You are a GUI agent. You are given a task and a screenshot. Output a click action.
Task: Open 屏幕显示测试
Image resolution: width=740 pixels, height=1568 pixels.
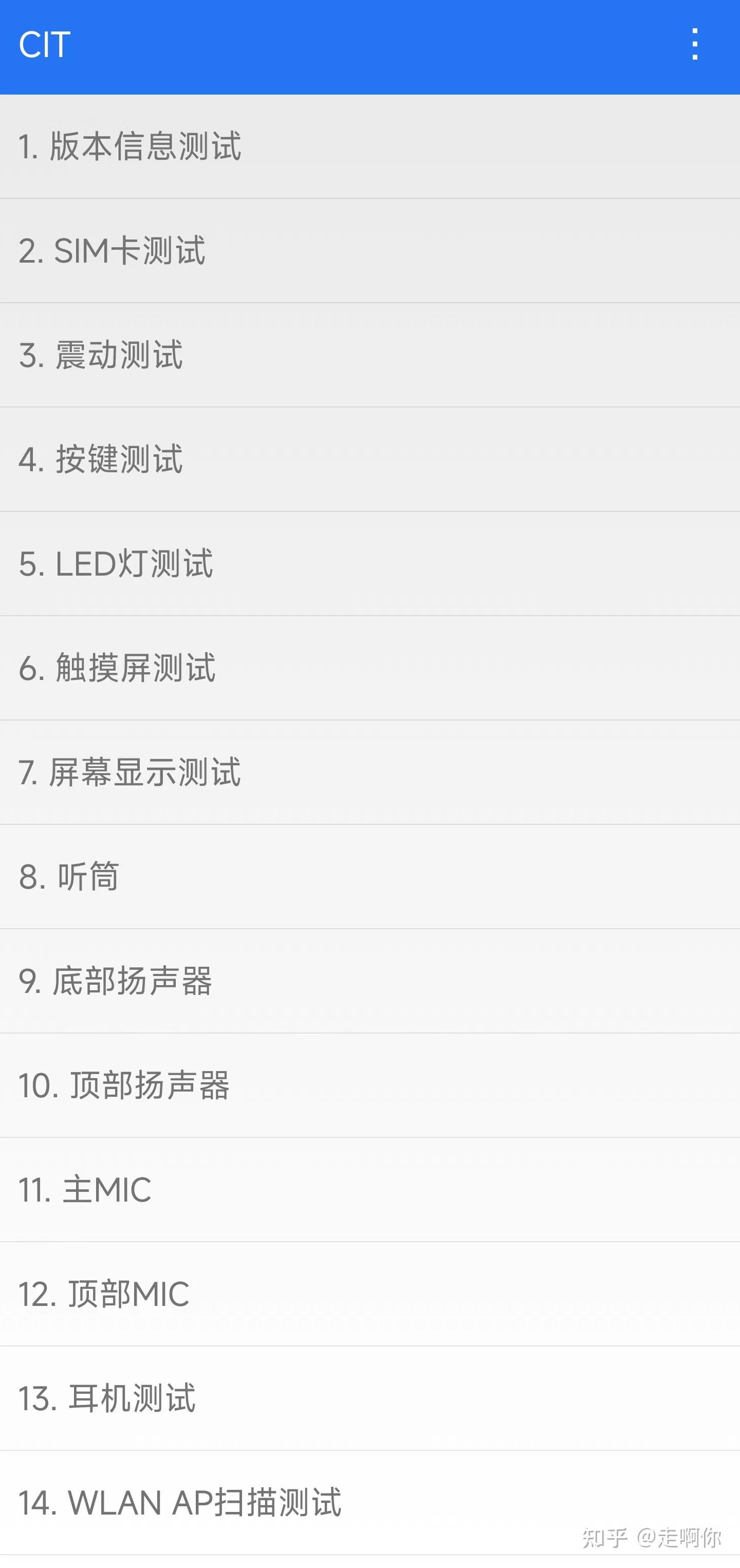click(x=370, y=772)
